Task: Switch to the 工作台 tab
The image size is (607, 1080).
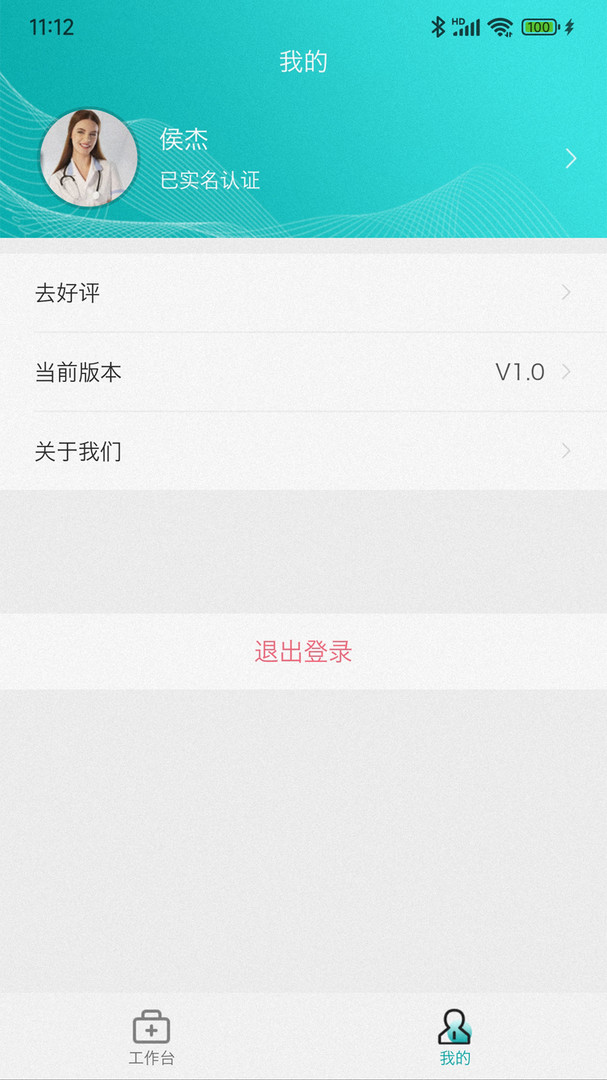Action: (x=151, y=1037)
